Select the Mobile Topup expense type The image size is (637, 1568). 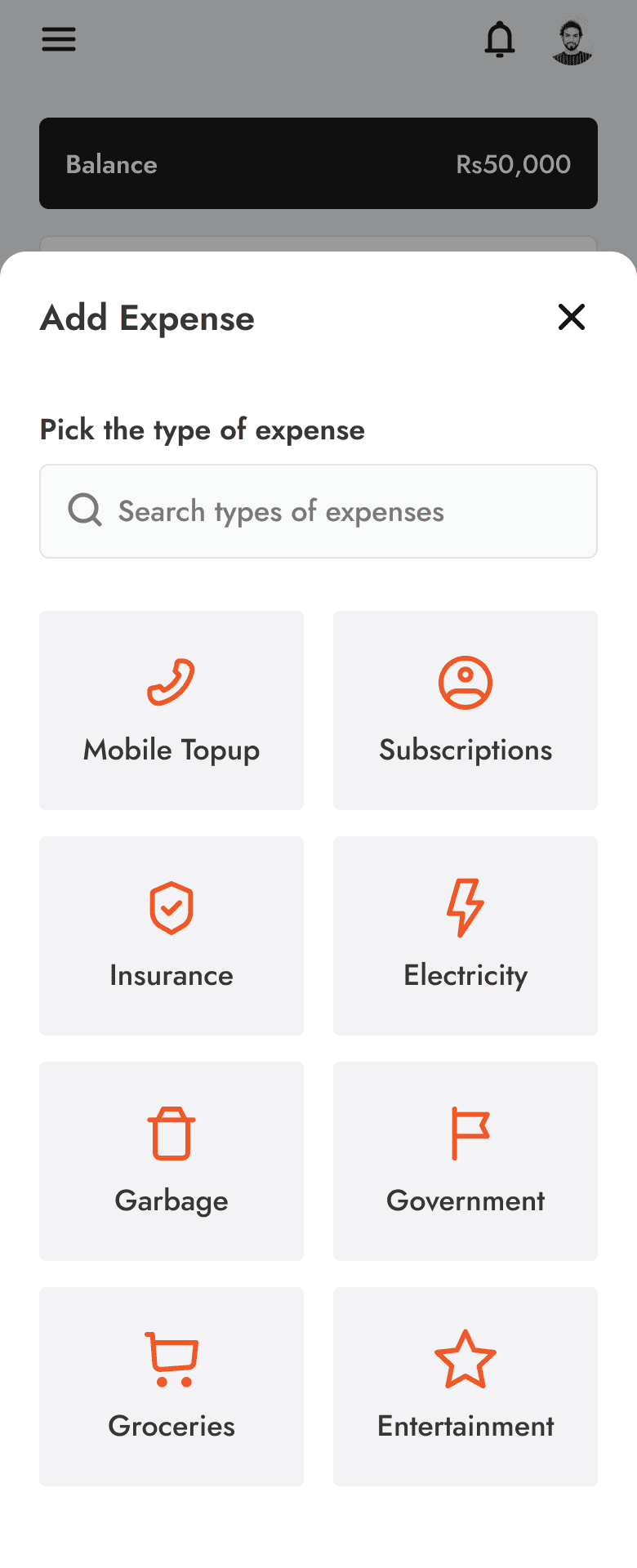(171, 710)
